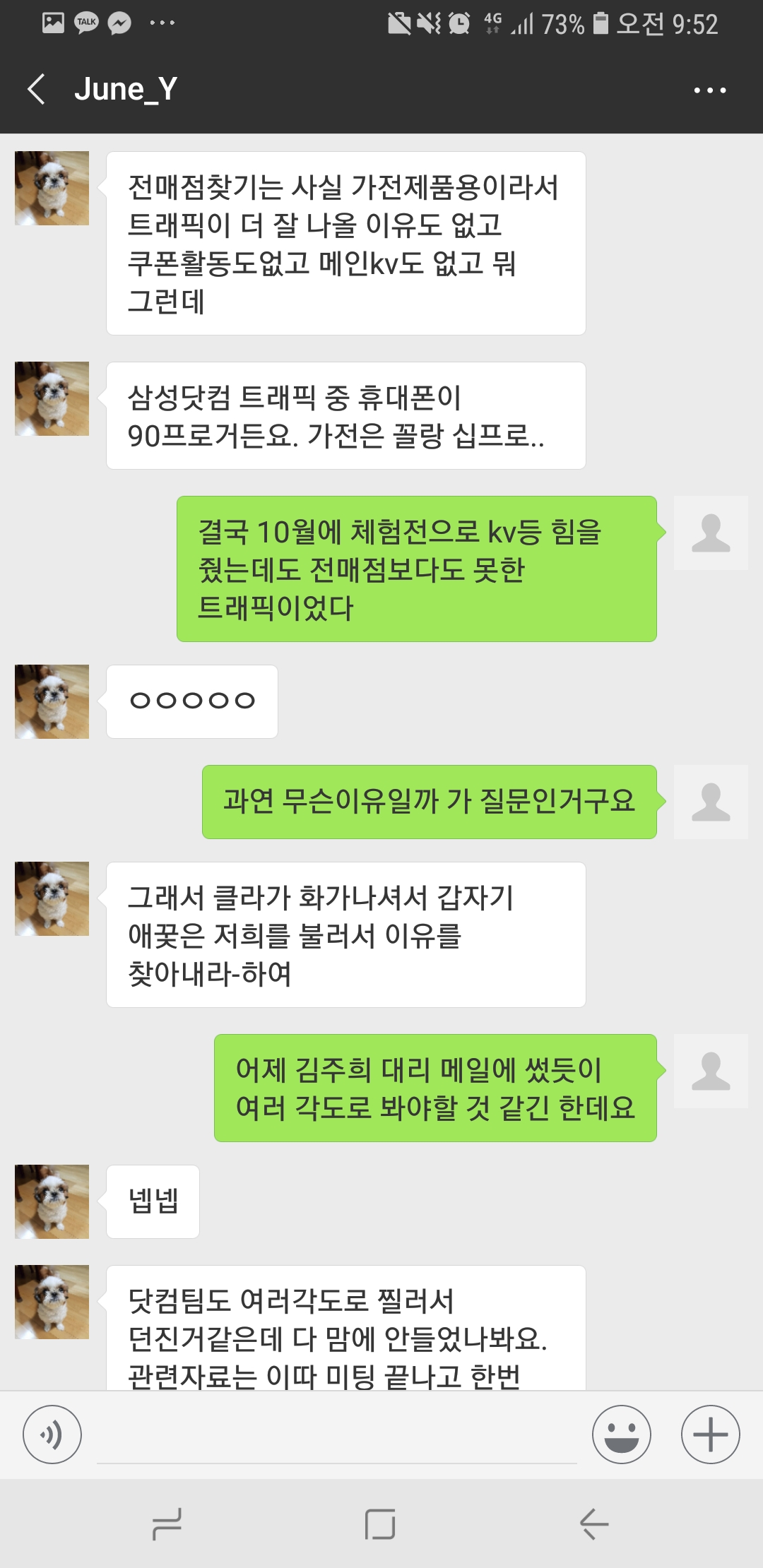This screenshot has height=1568, width=763.
Task: Open the emoji sticker picker
Action: [x=621, y=1435]
